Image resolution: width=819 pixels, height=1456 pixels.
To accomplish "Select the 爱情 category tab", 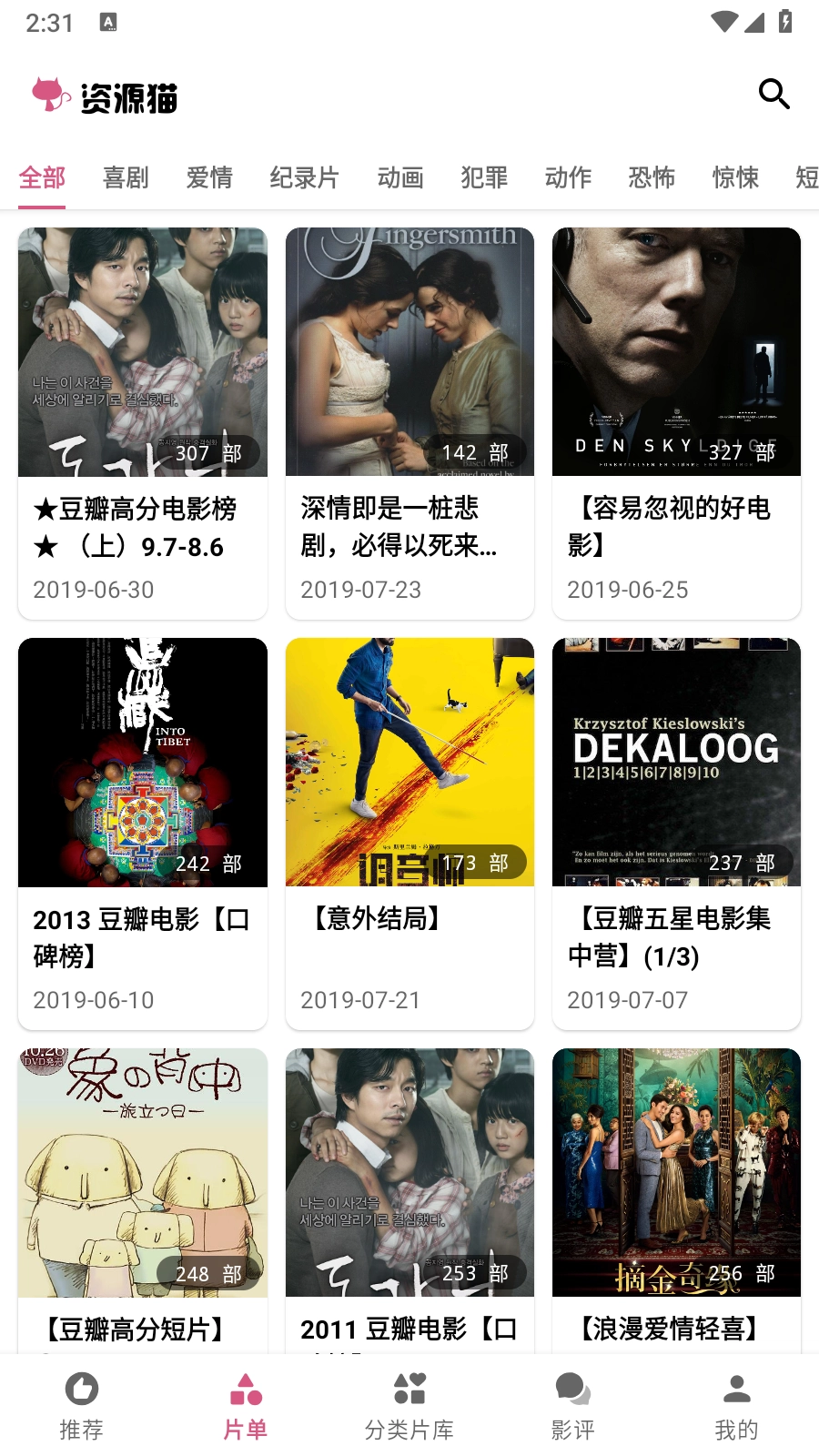I will coord(209,177).
